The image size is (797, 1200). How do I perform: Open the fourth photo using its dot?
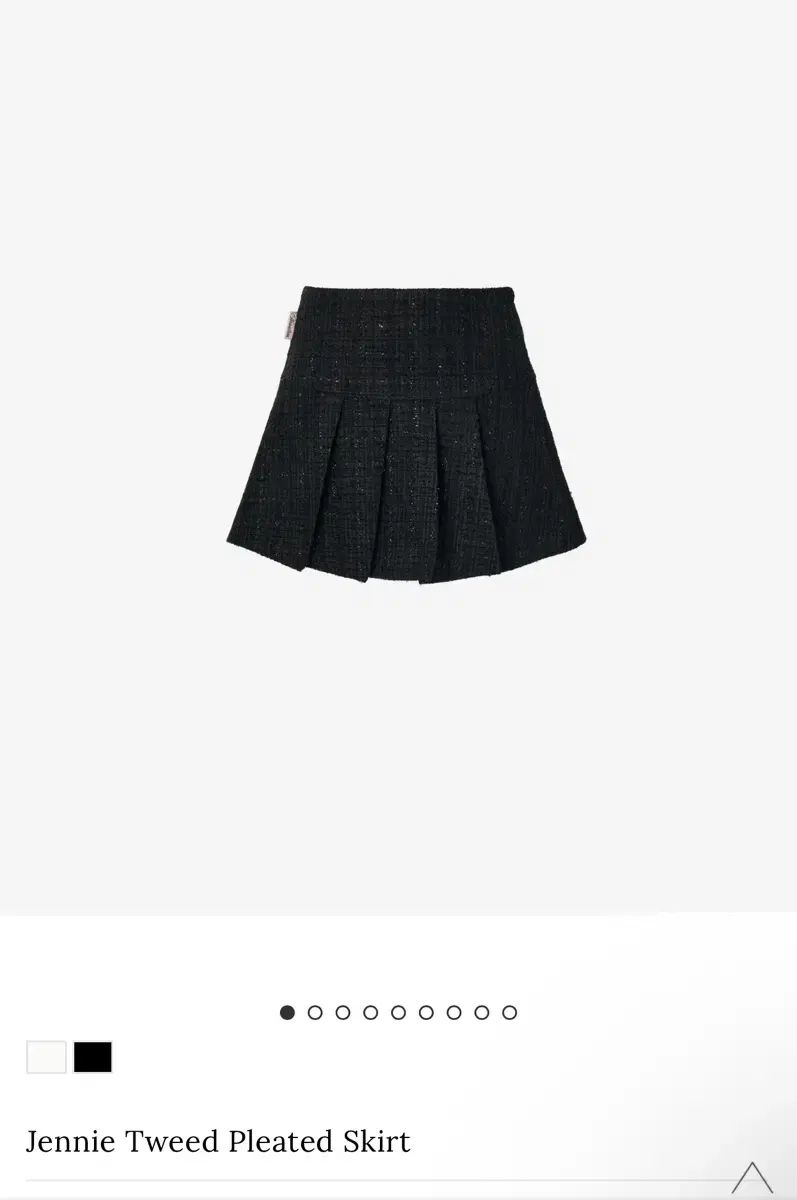[371, 1012]
